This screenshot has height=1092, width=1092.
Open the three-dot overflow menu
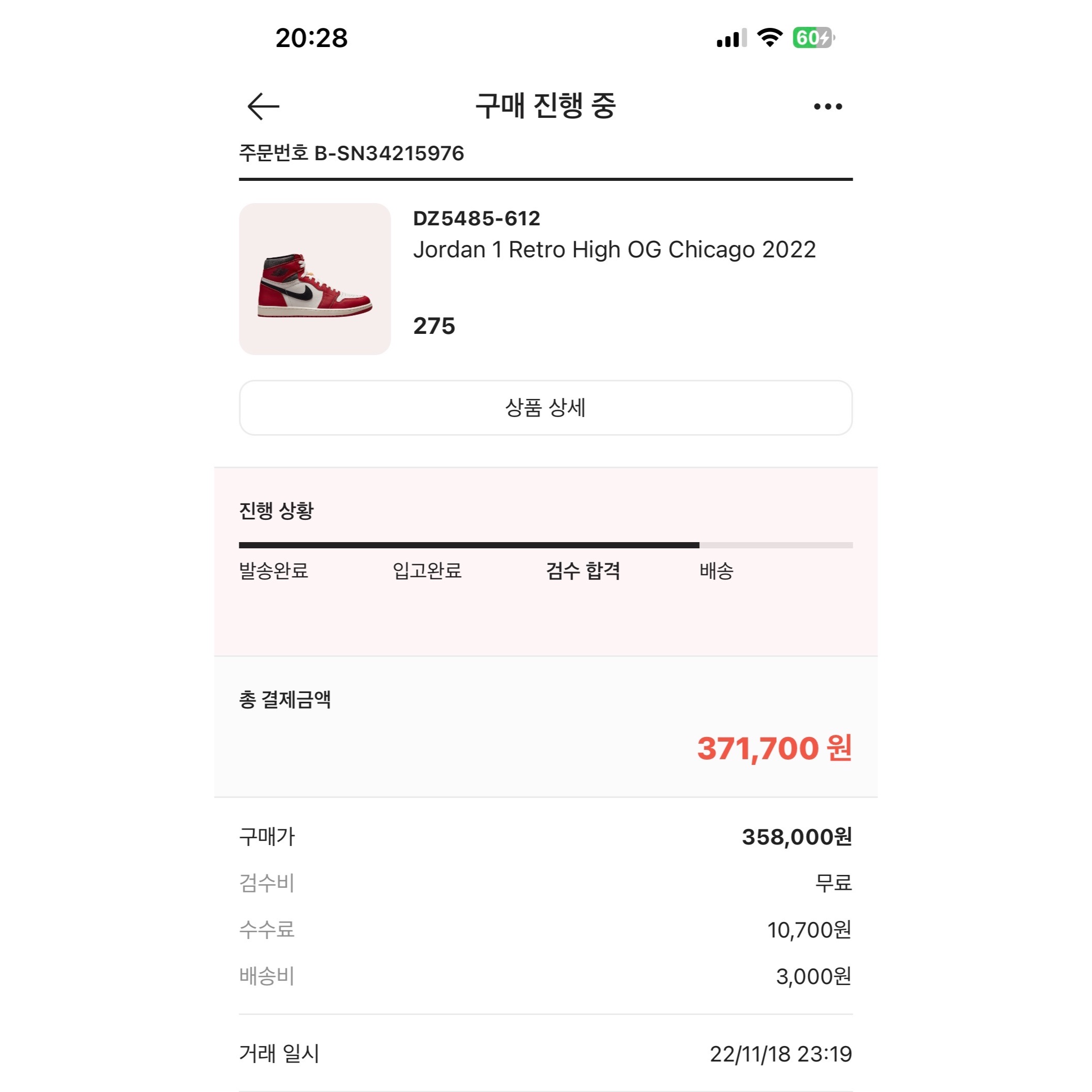827,106
